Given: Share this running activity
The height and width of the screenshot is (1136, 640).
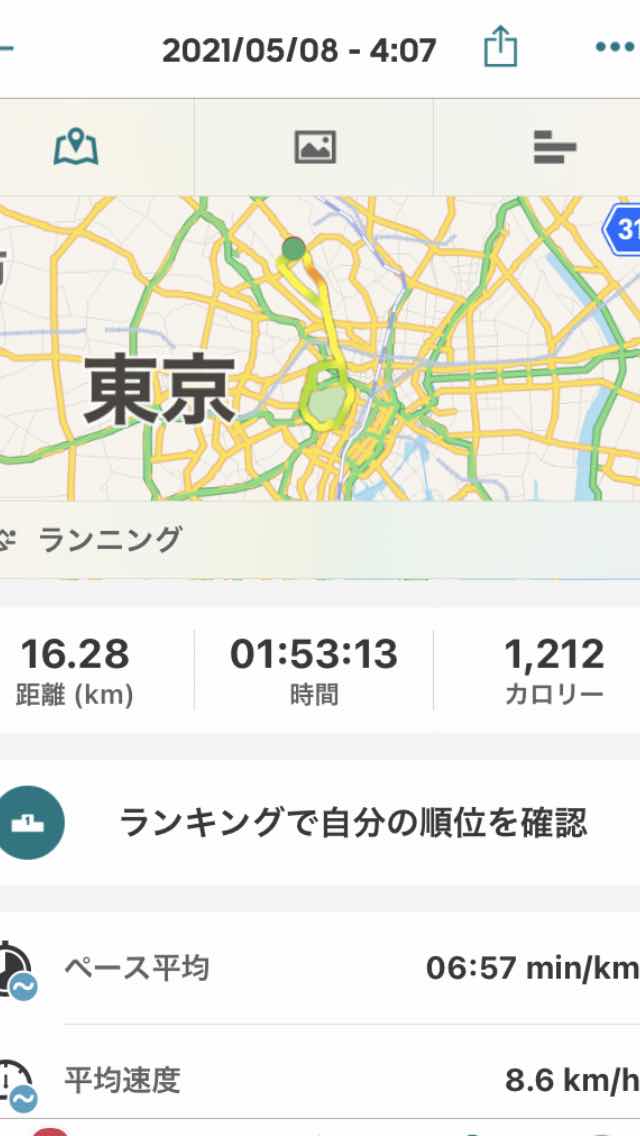Looking at the screenshot, I should pos(500,48).
